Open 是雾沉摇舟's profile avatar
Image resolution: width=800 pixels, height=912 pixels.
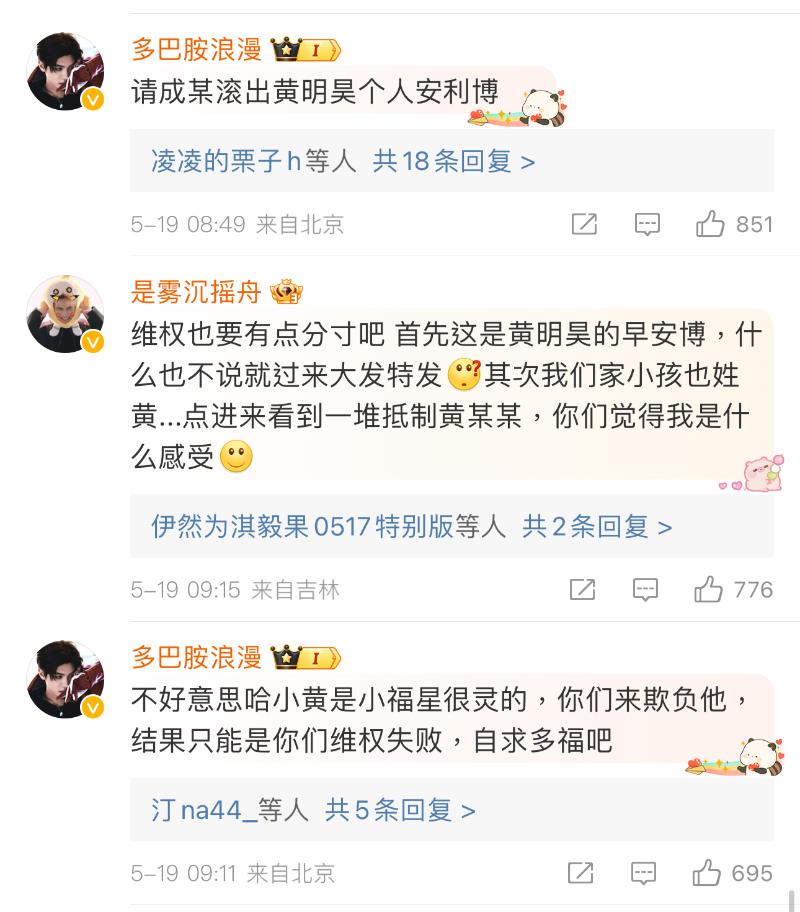65,314
